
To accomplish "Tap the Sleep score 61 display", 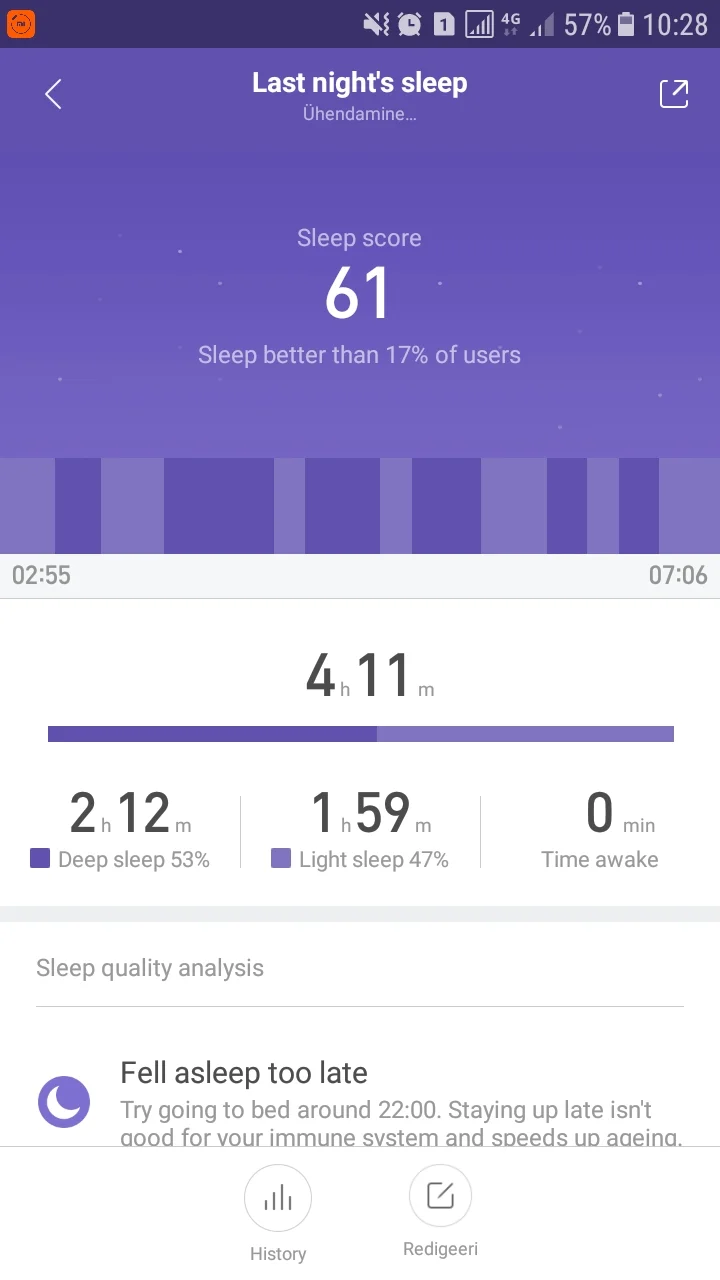I will (x=360, y=292).
